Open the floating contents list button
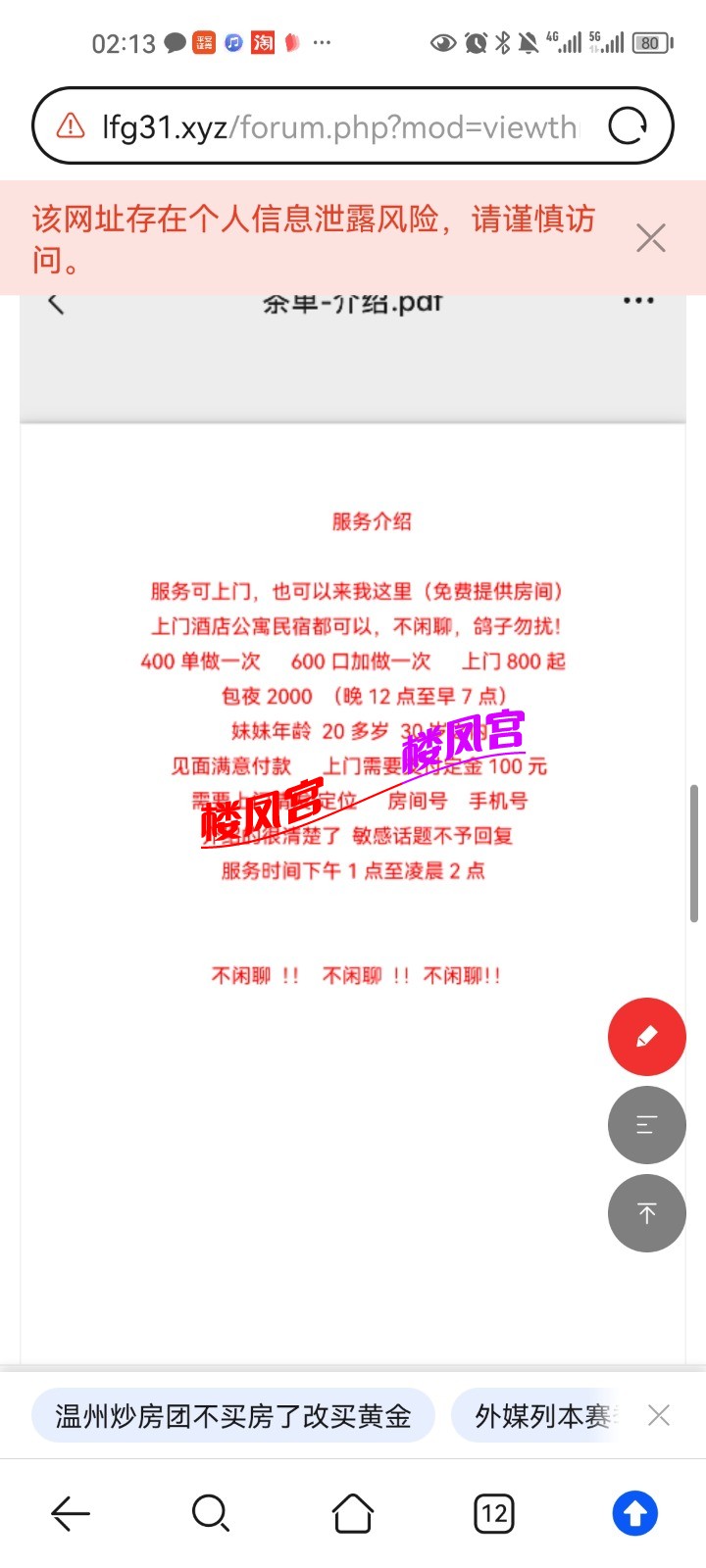 [x=646, y=1125]
